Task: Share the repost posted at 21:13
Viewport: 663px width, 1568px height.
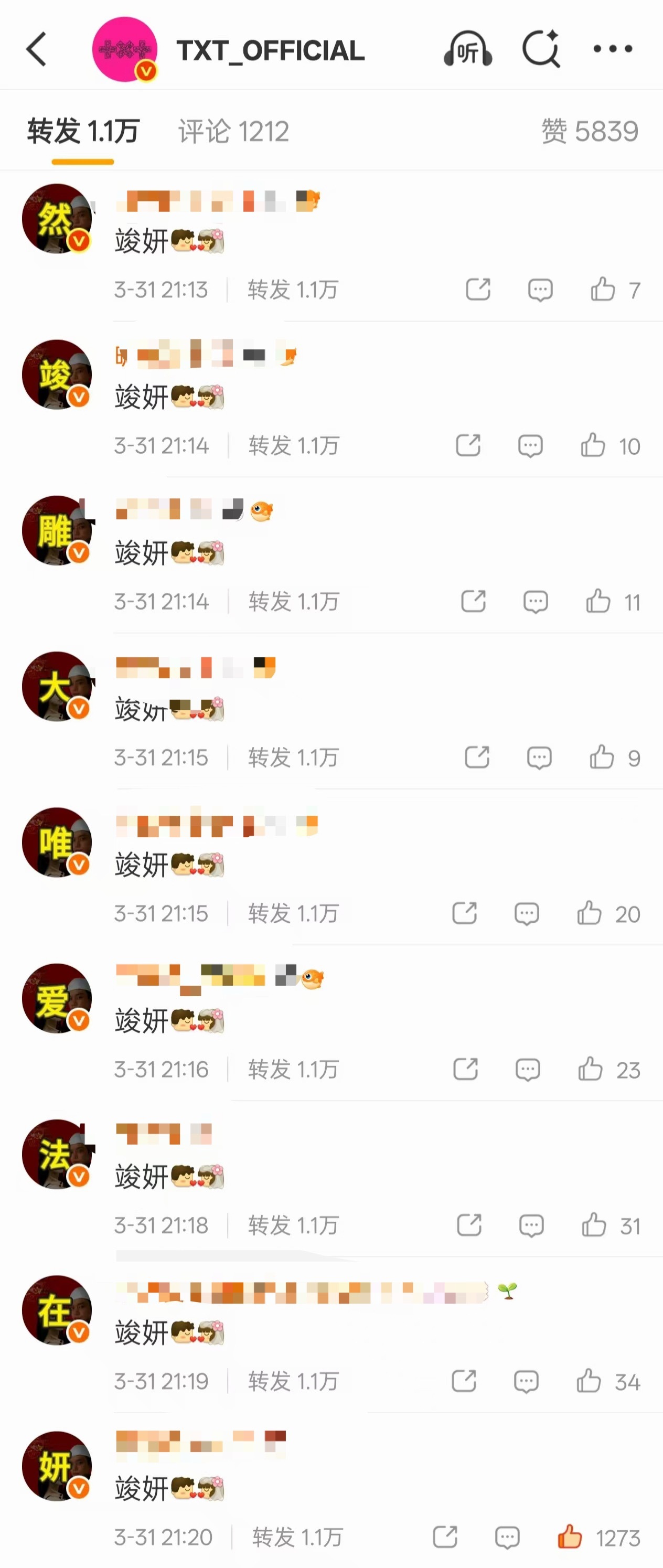Action: pos(479,290)
